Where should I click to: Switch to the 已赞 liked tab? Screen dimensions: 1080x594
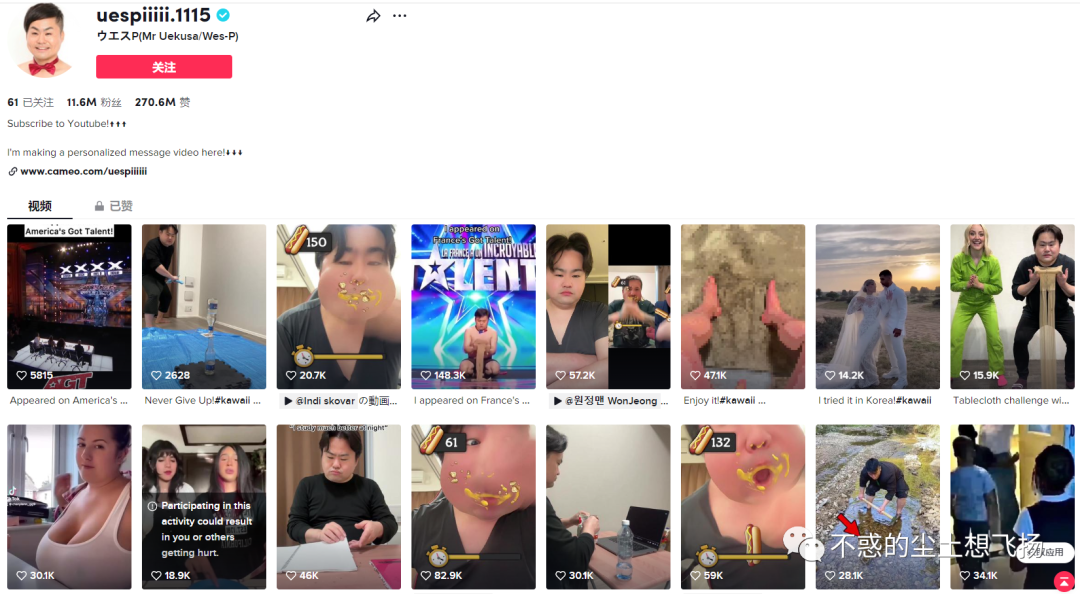(x=114, y=206)
